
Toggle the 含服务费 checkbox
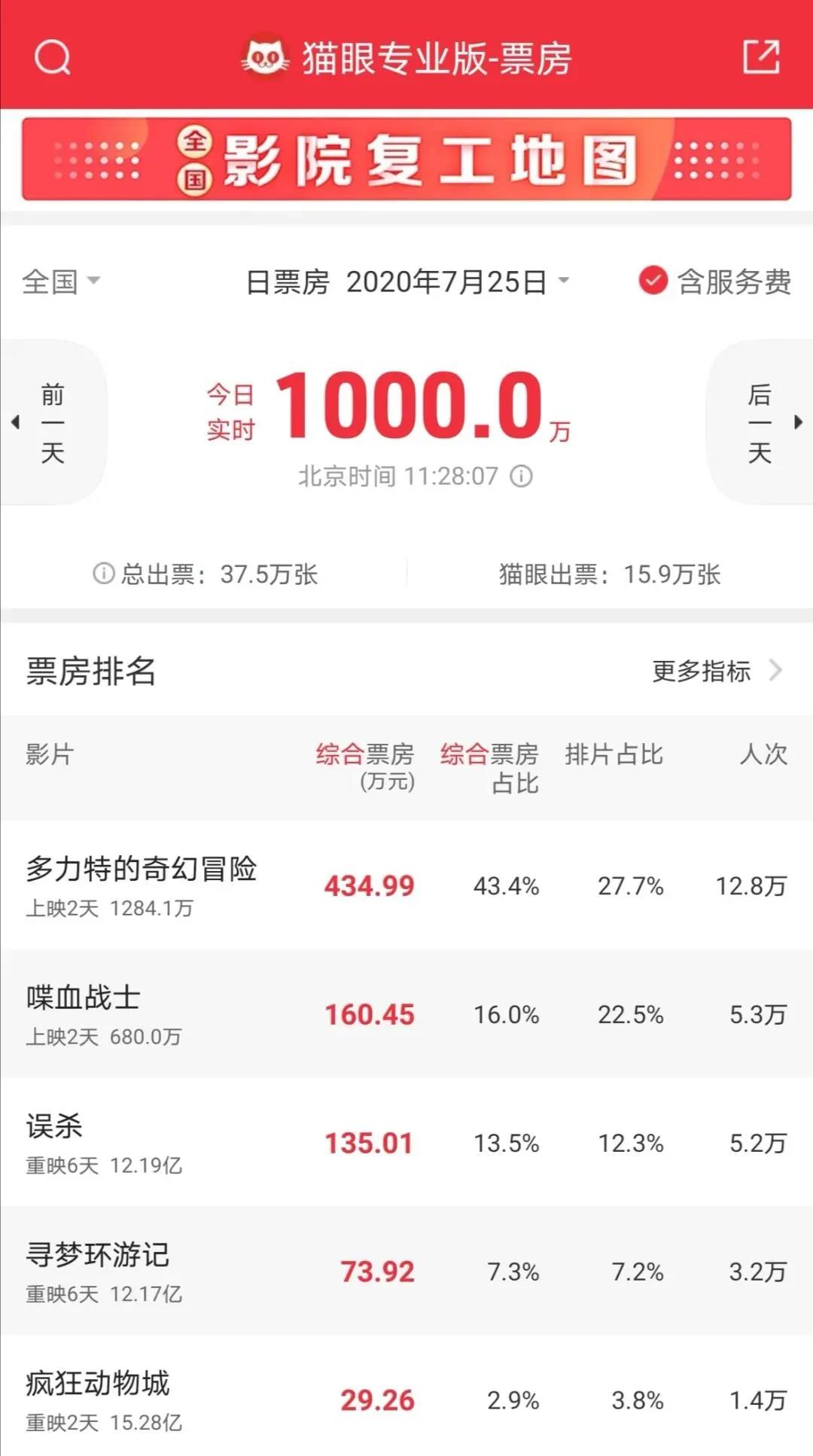(653, 281)
